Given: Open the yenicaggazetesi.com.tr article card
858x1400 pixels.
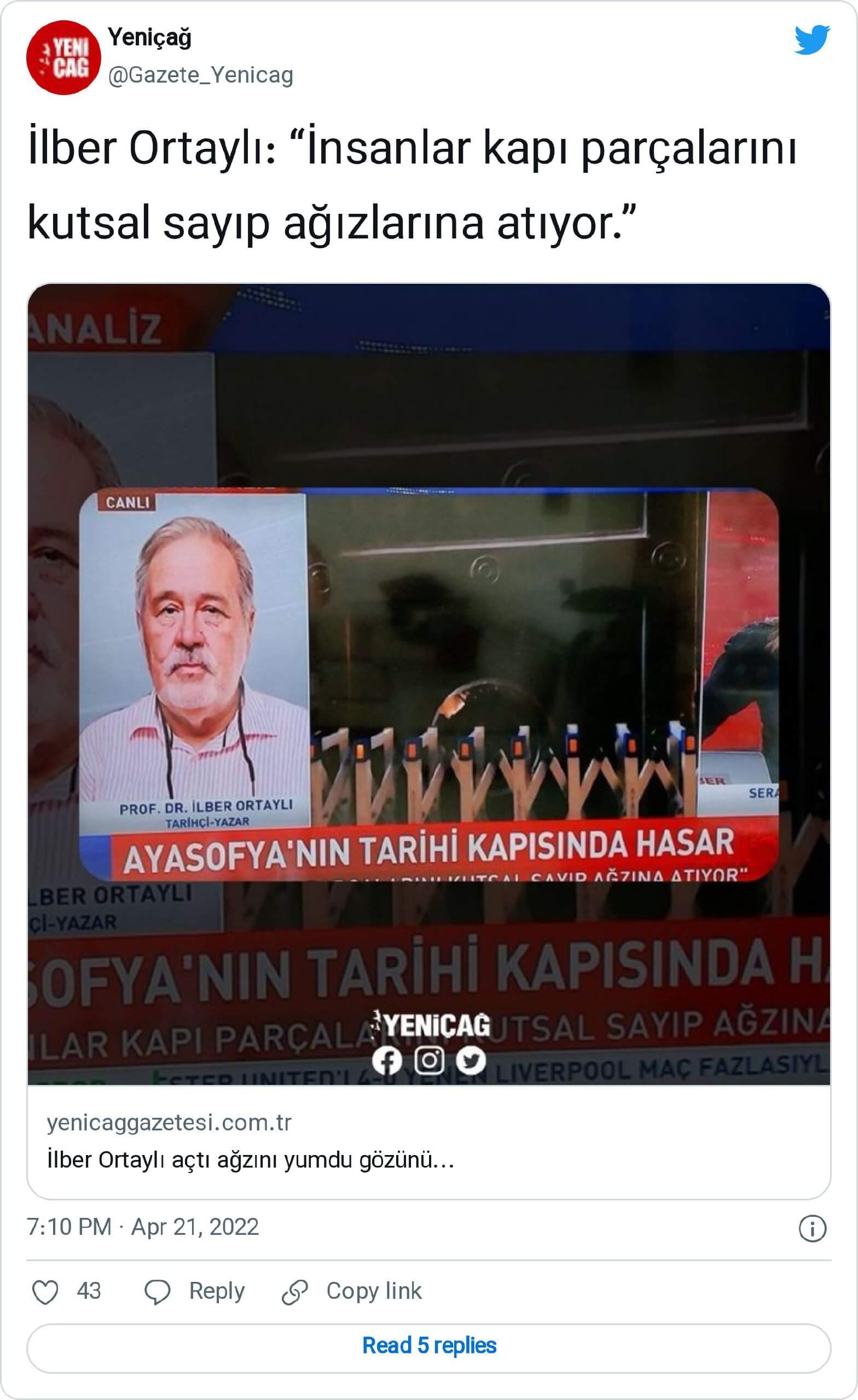Looking at the screenshot, I should [428, 1142].
